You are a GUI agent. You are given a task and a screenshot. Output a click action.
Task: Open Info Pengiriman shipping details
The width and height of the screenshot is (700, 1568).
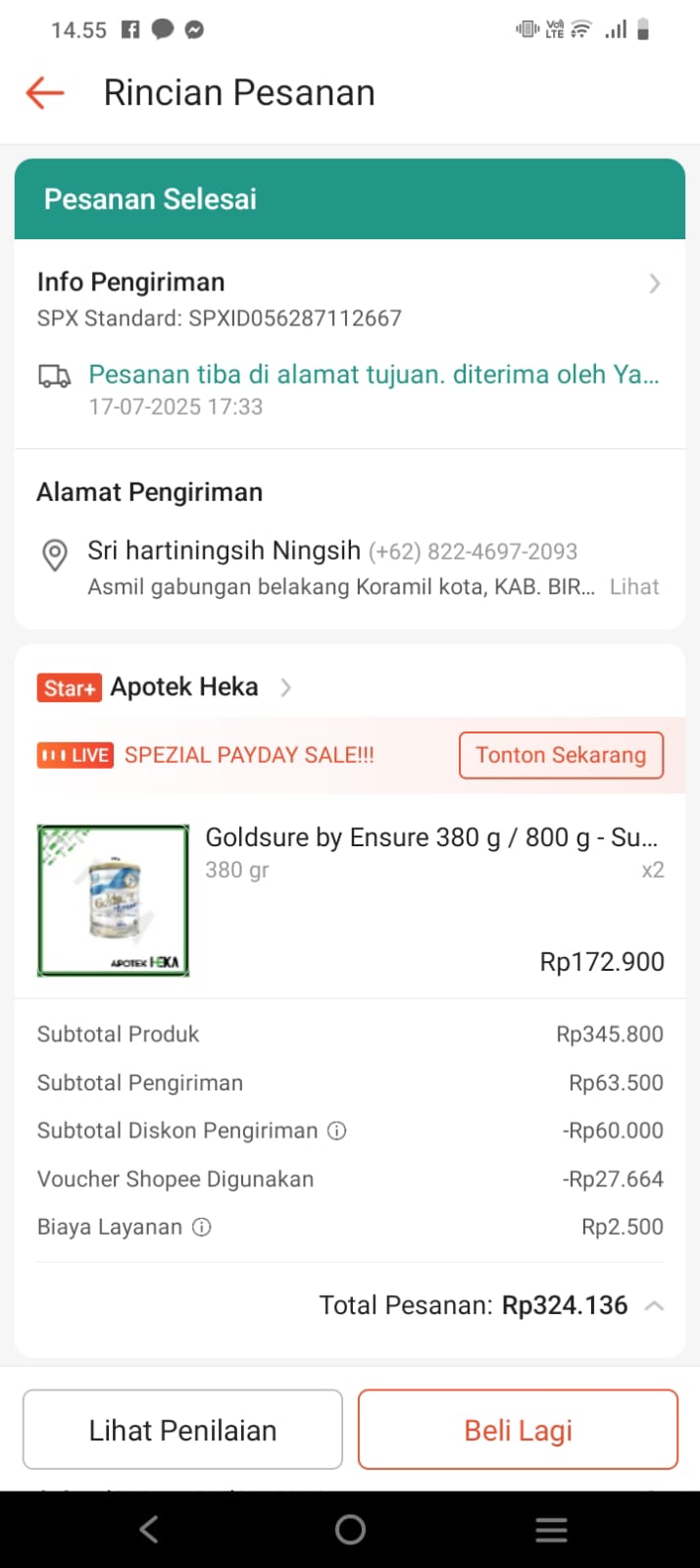click(x=654, y=284)
